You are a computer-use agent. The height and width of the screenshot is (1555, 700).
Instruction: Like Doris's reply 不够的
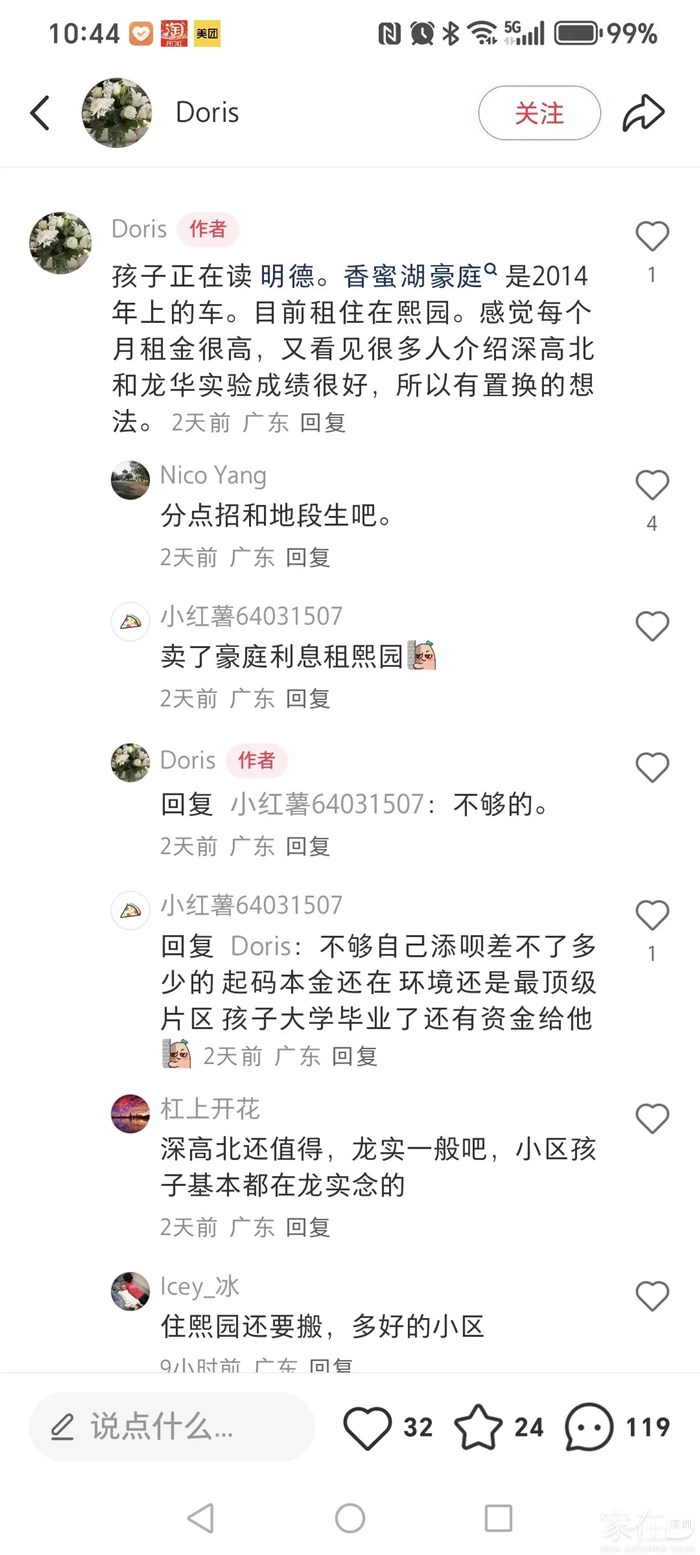pos(652,768)
